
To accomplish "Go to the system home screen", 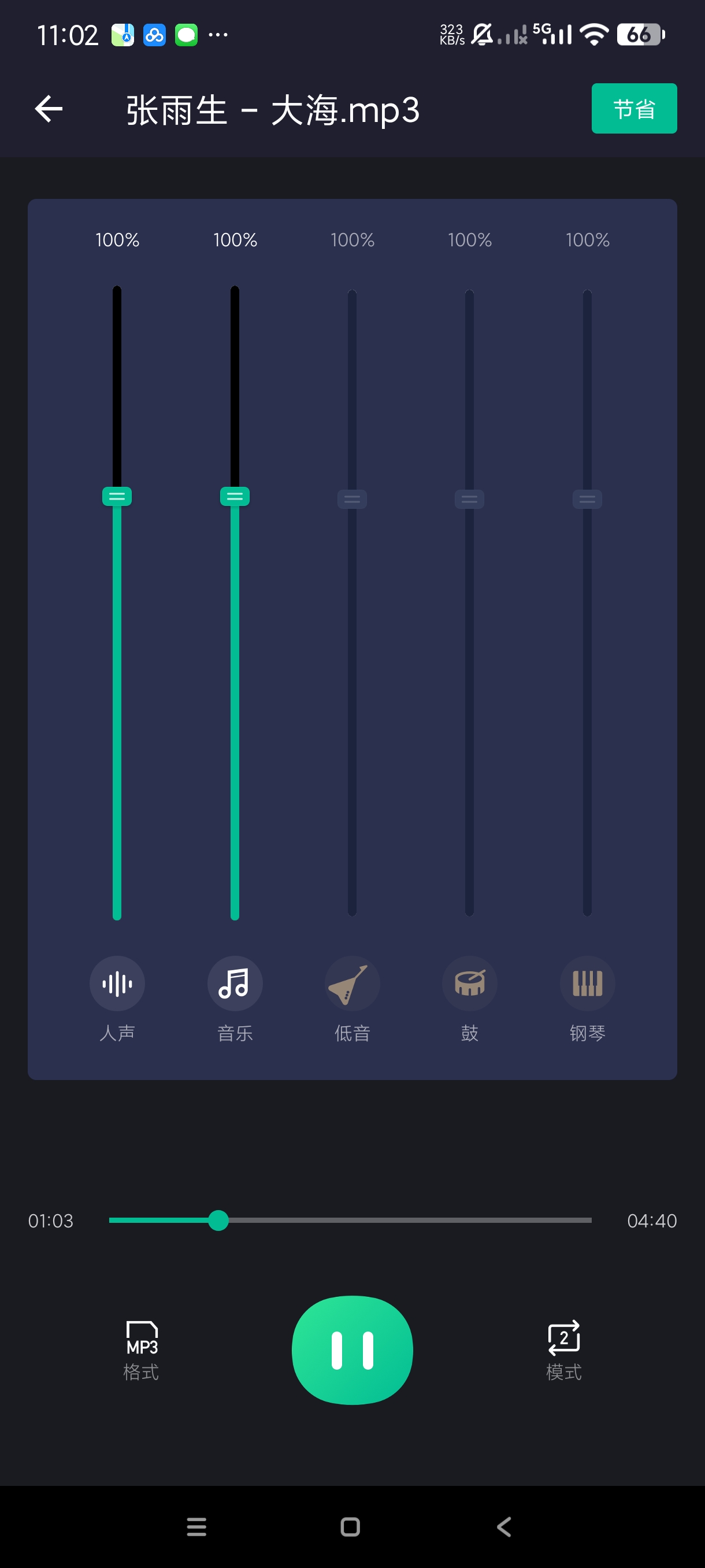I will click(x=350, y=1526).
